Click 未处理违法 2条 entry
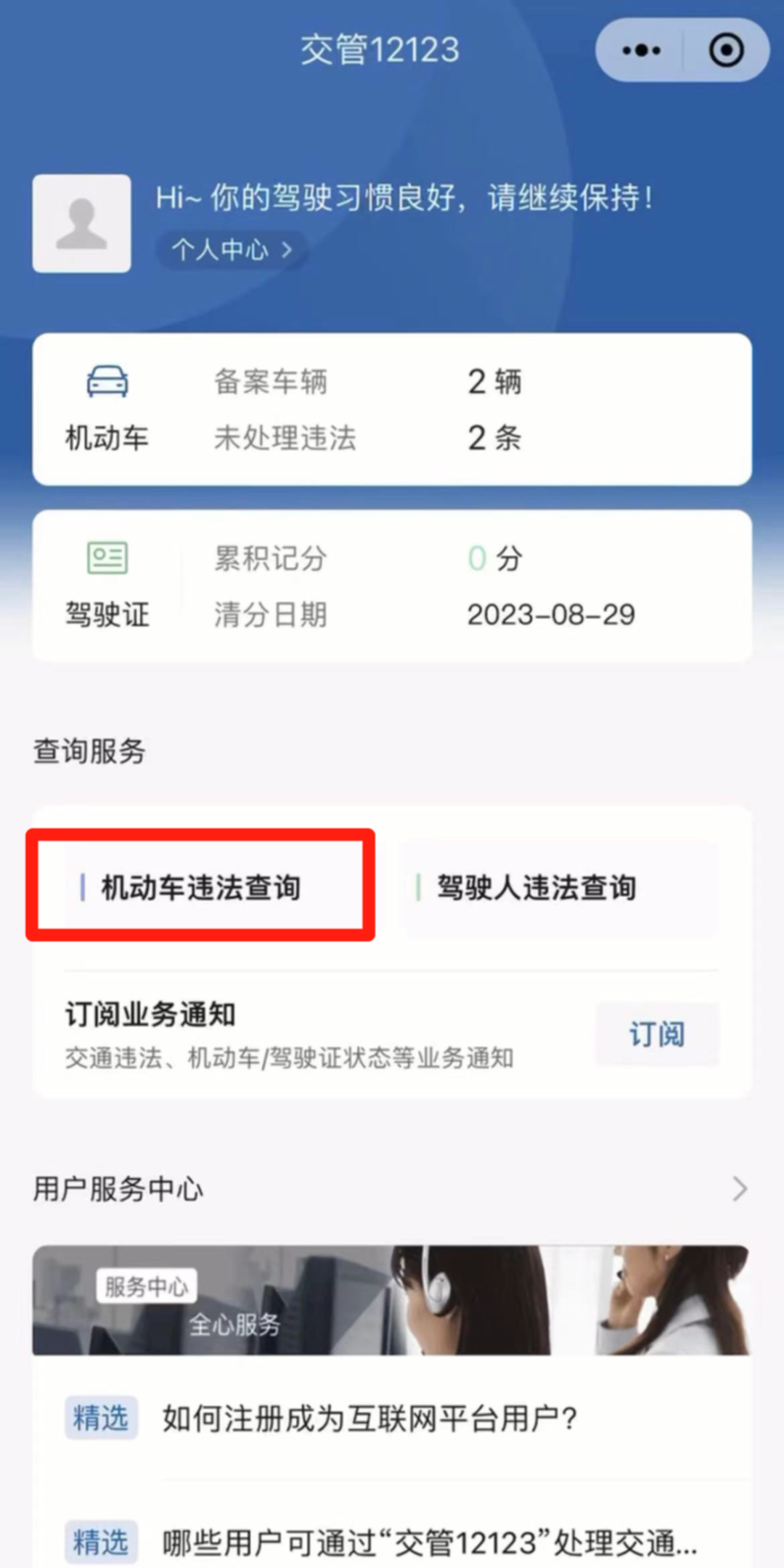The image size is (784, 1568). (x=363, y=438)
